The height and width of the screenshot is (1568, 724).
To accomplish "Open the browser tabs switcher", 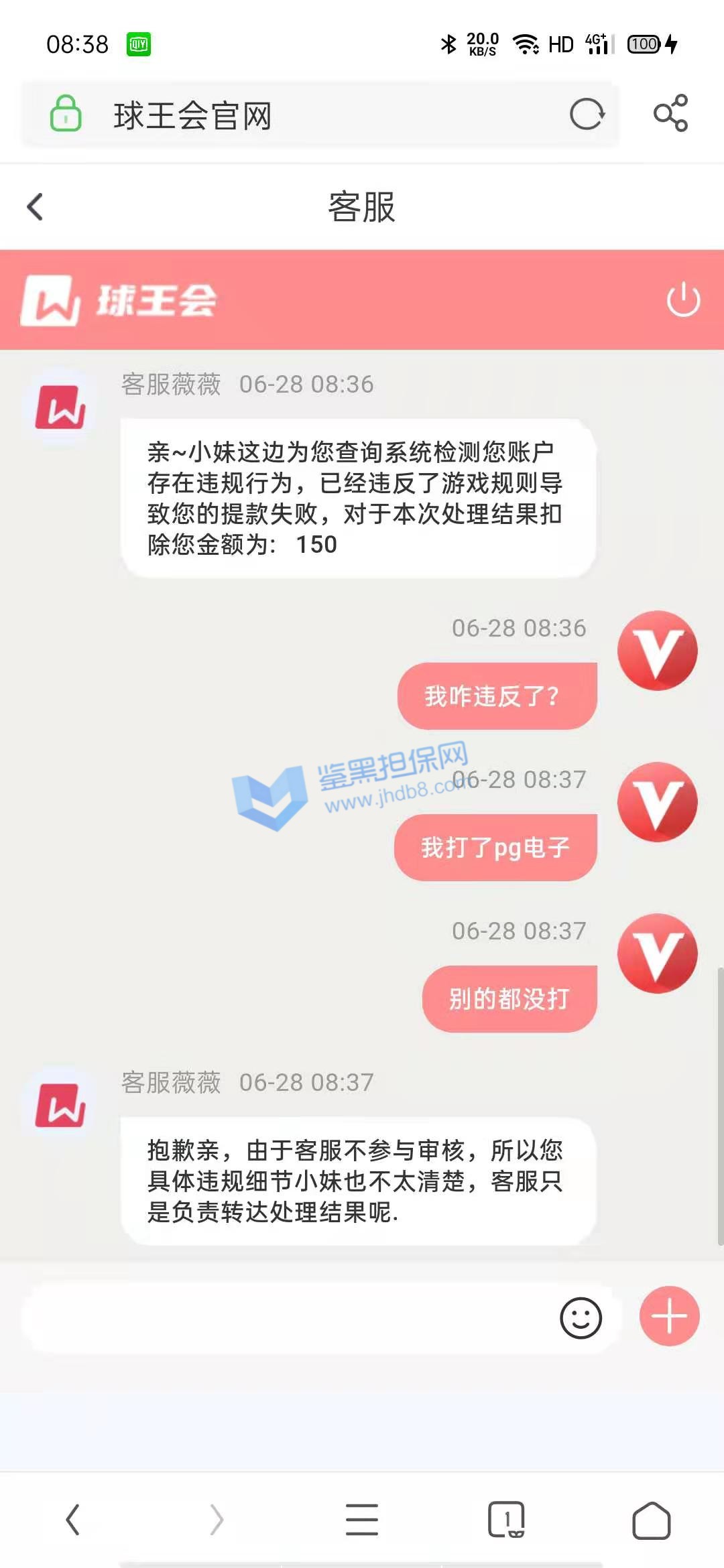I will click(x=506, y=1519).
